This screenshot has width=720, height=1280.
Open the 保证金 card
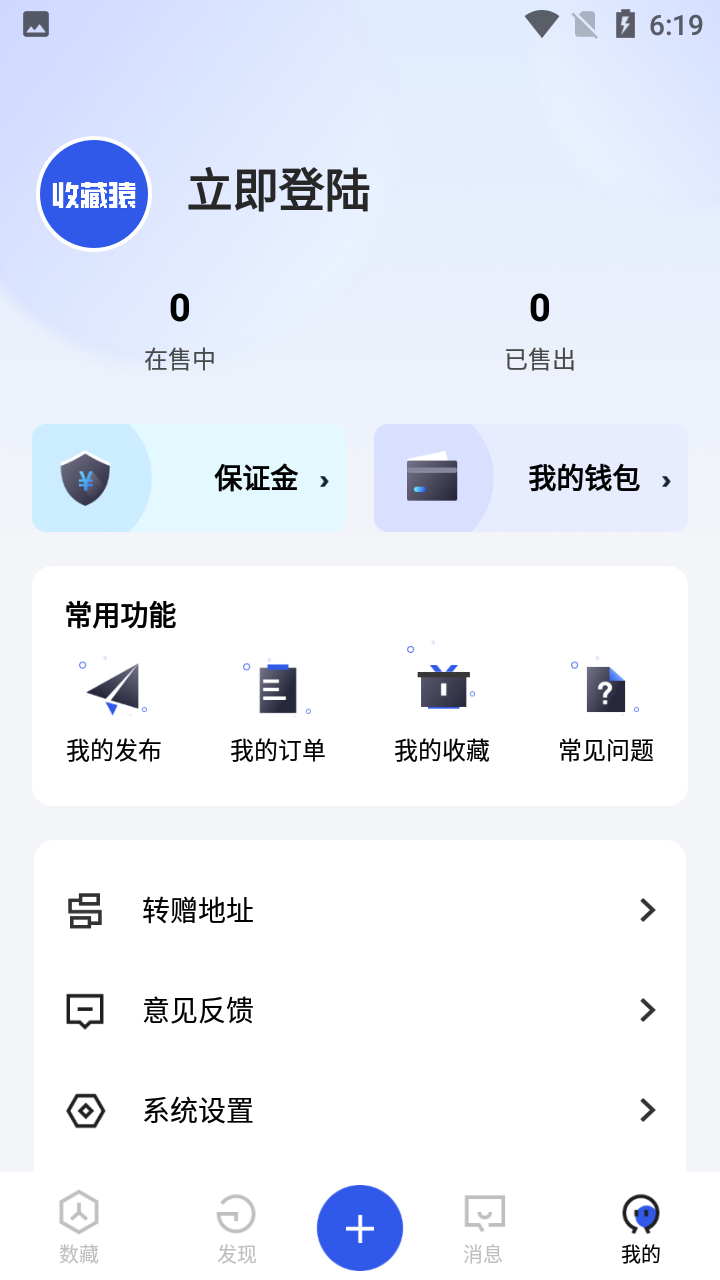(189, 478)
